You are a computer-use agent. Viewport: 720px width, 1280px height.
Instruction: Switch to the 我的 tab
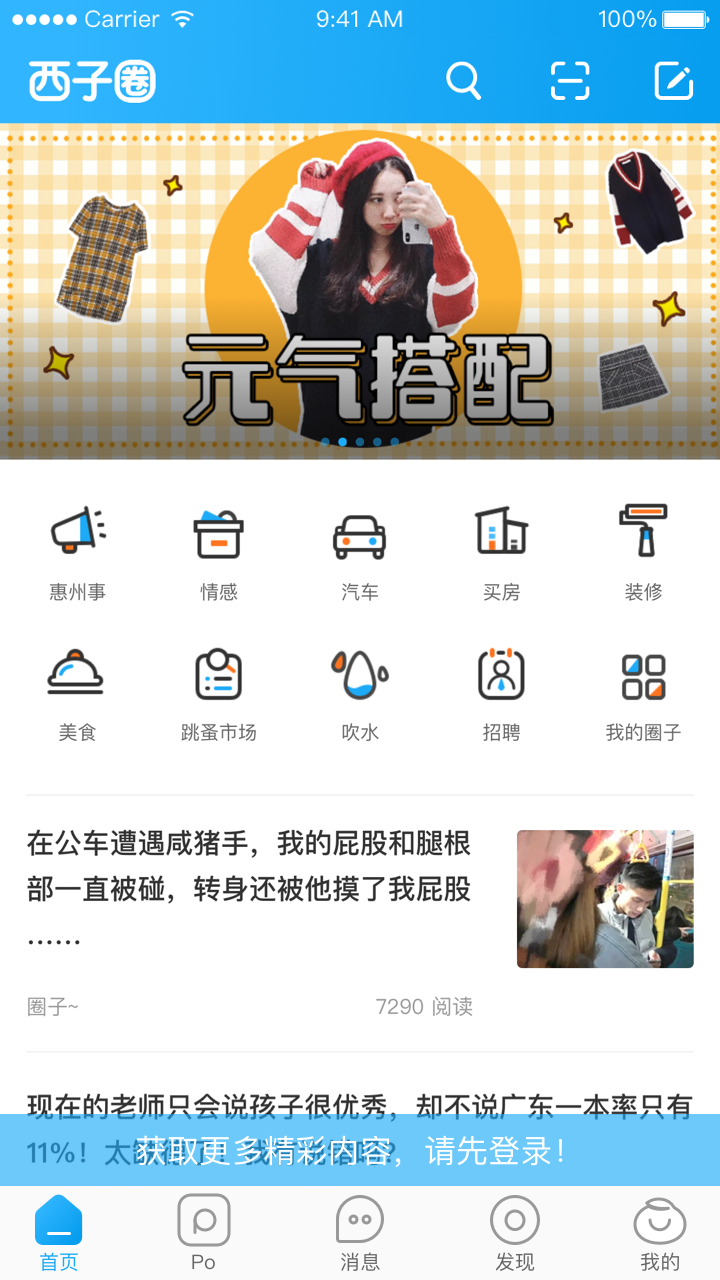(x=660, y=1233)
